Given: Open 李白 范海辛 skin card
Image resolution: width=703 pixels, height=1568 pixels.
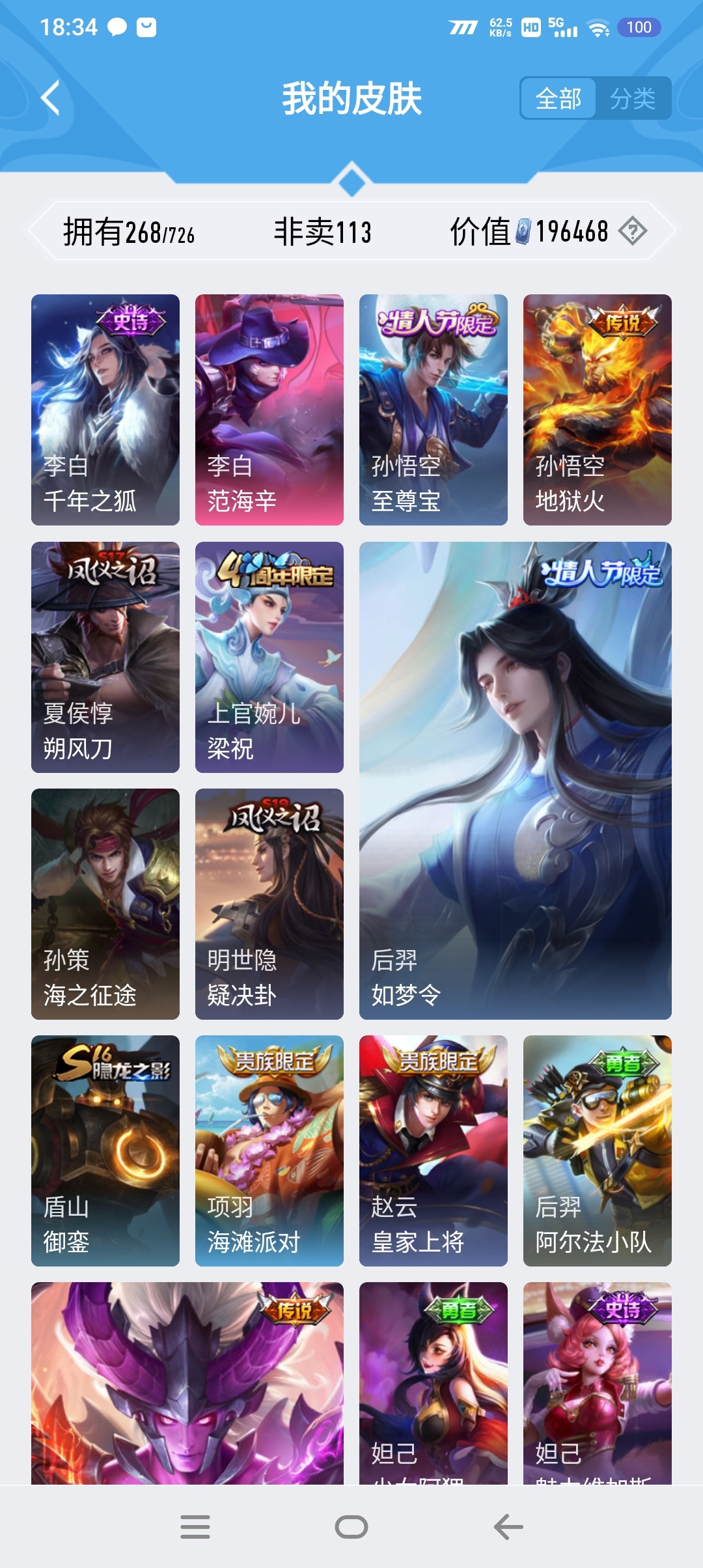Looking at the screenshot, I should point(269,410).
